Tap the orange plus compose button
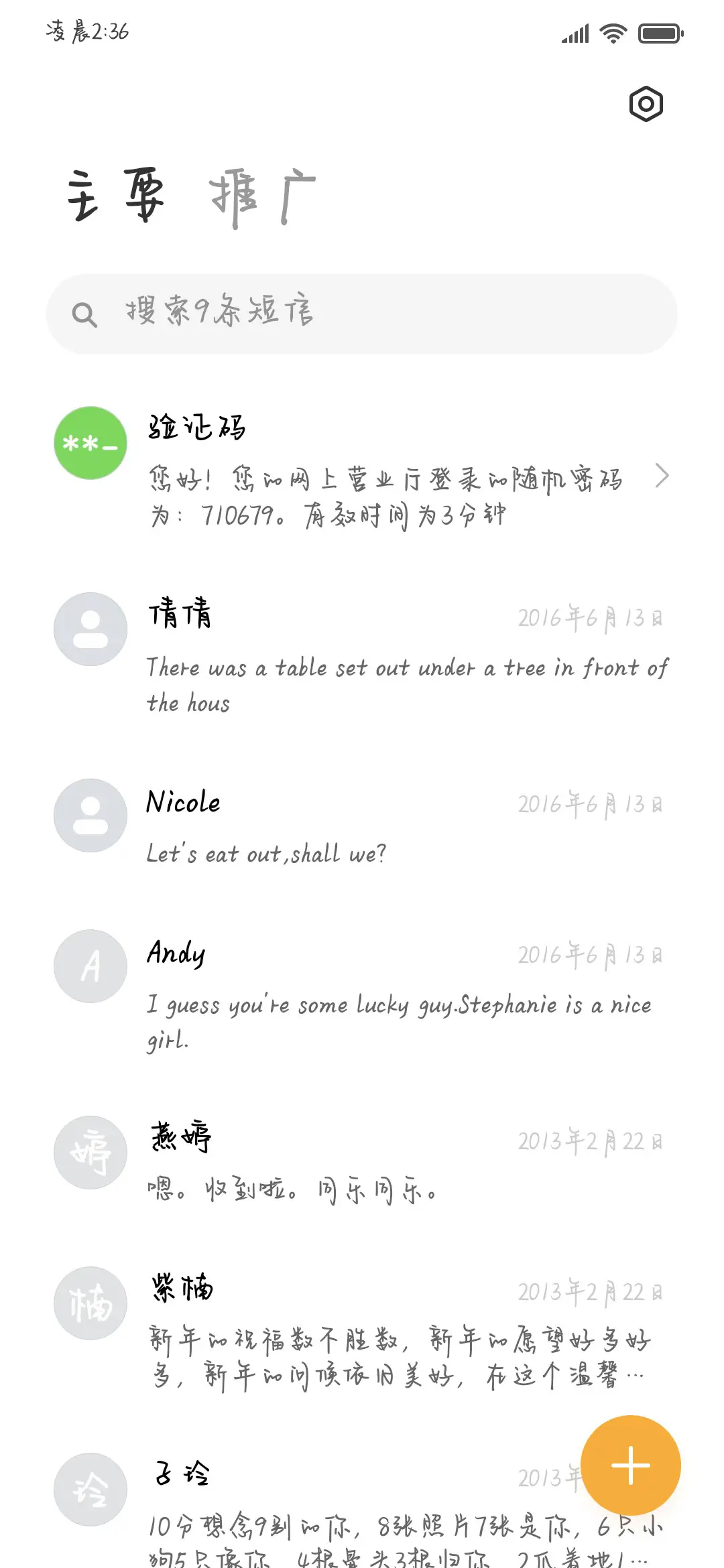Screen dimensions: 724x1568 tap(631, 1465)
